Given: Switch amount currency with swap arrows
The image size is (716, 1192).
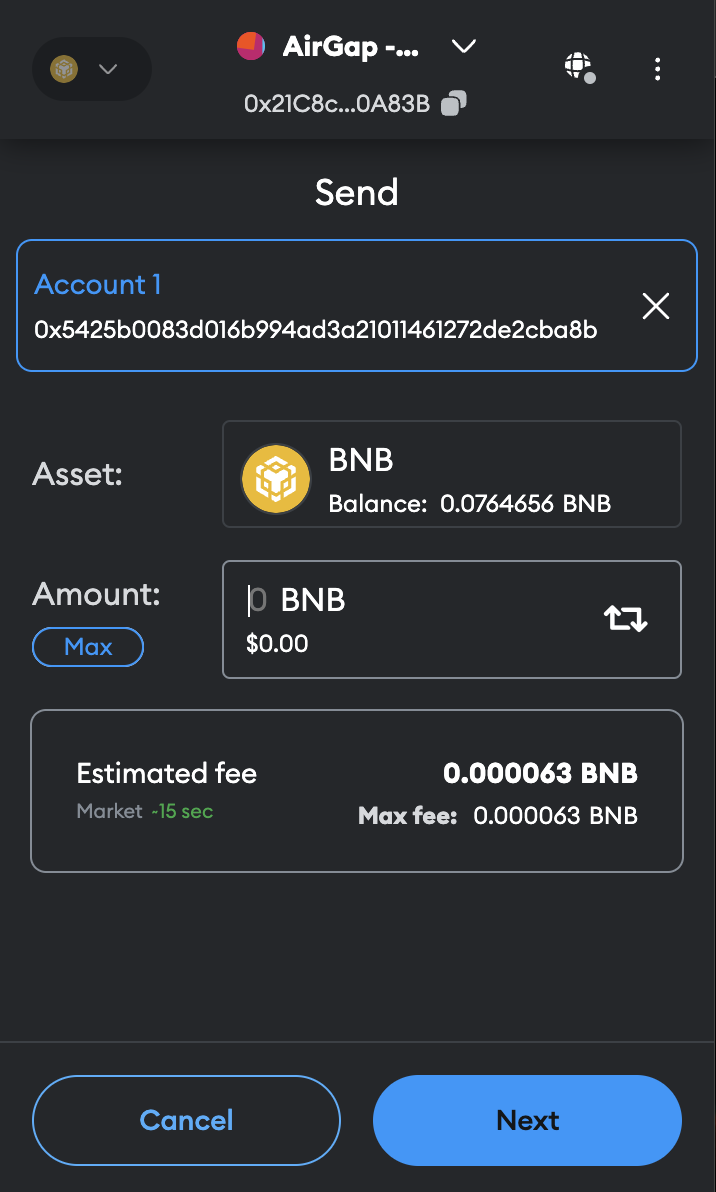Looking at the screenshot, I should (626, 619).
